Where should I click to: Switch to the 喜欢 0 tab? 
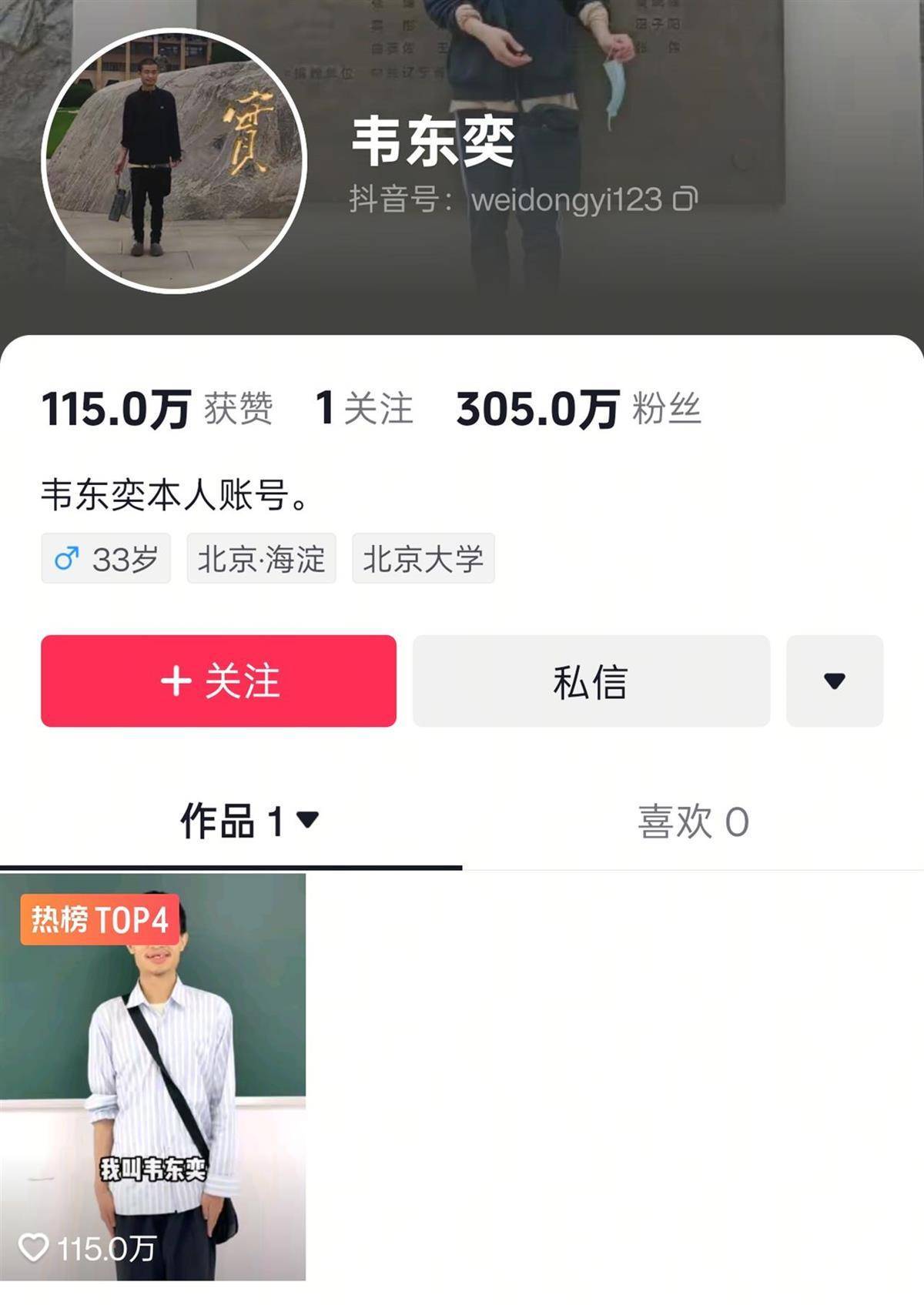[x=692, y=821]
